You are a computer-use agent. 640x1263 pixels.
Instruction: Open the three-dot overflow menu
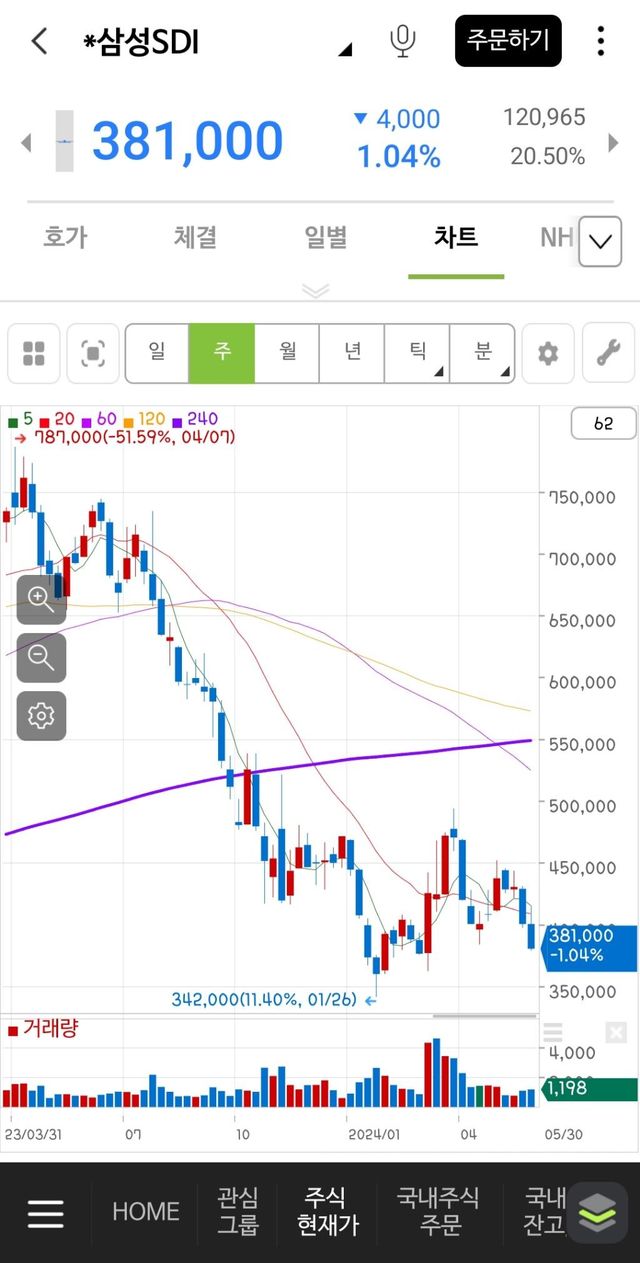(x=600, y=41)
